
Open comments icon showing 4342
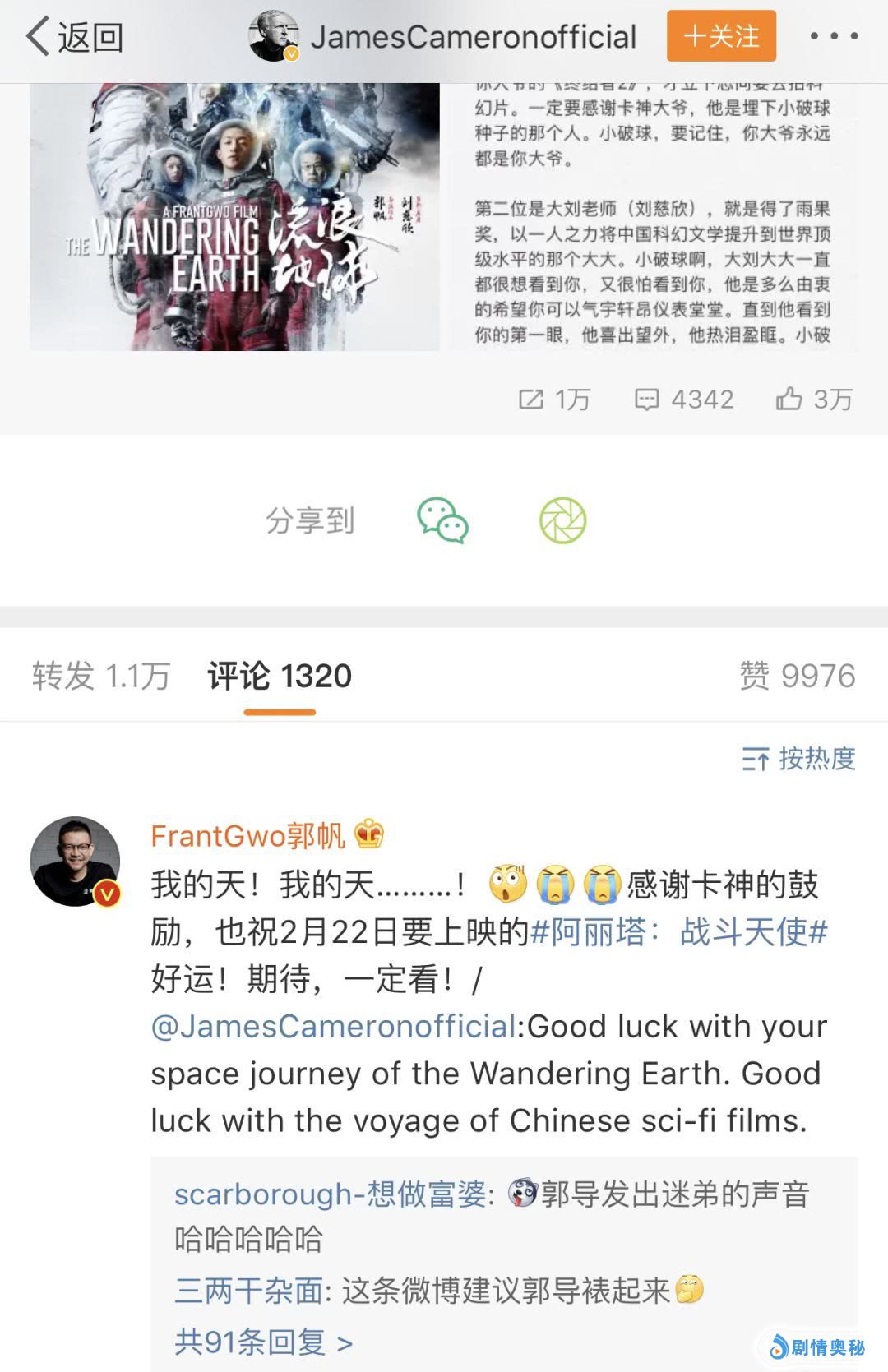pos(684,400)
